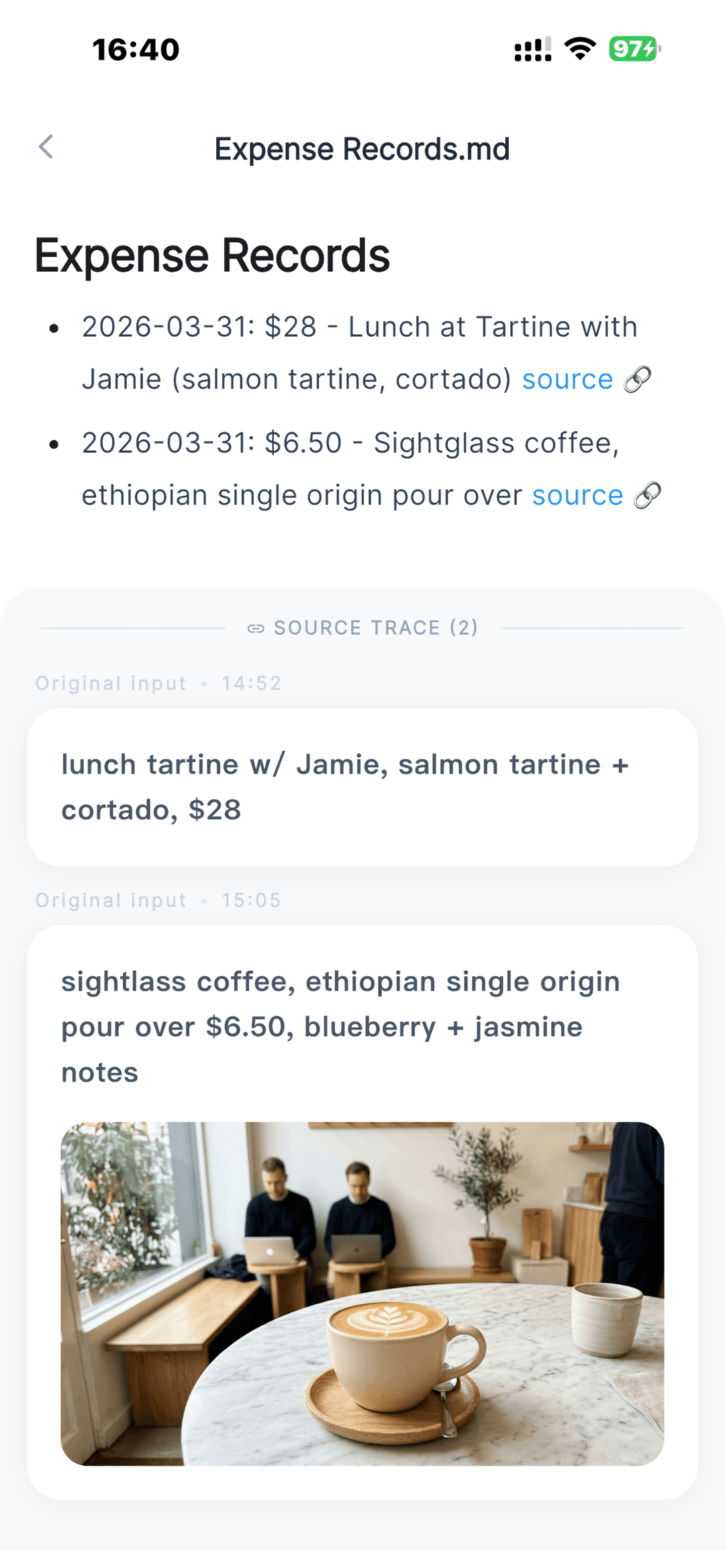Open the 'source' link for Sightglass coffee
Viewport: 725px width, 1568px height.
point(578,495)
